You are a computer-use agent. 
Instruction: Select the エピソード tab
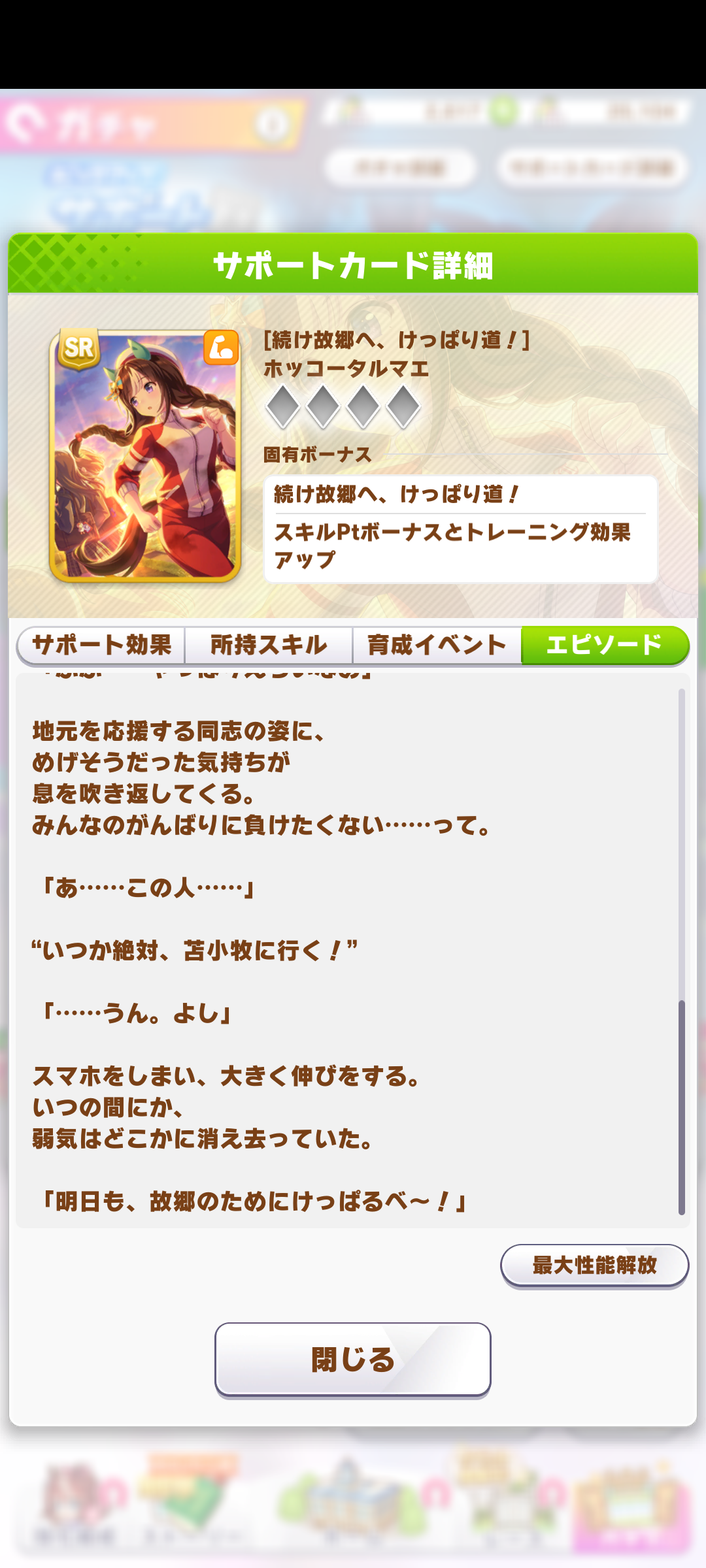605,645
